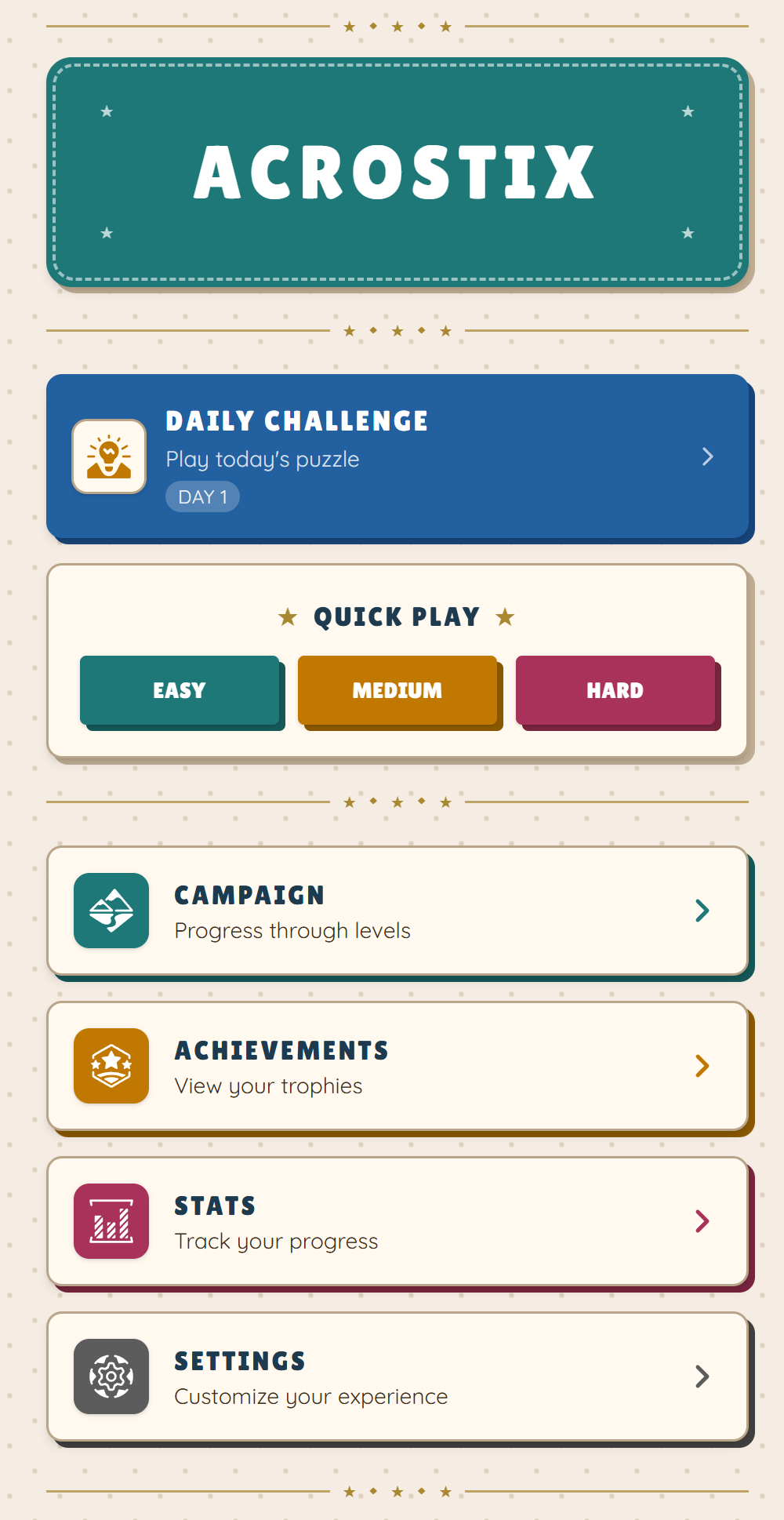The image size is (784, 1520).
Task: Choose the Hard quick play option
Action: 615,690
